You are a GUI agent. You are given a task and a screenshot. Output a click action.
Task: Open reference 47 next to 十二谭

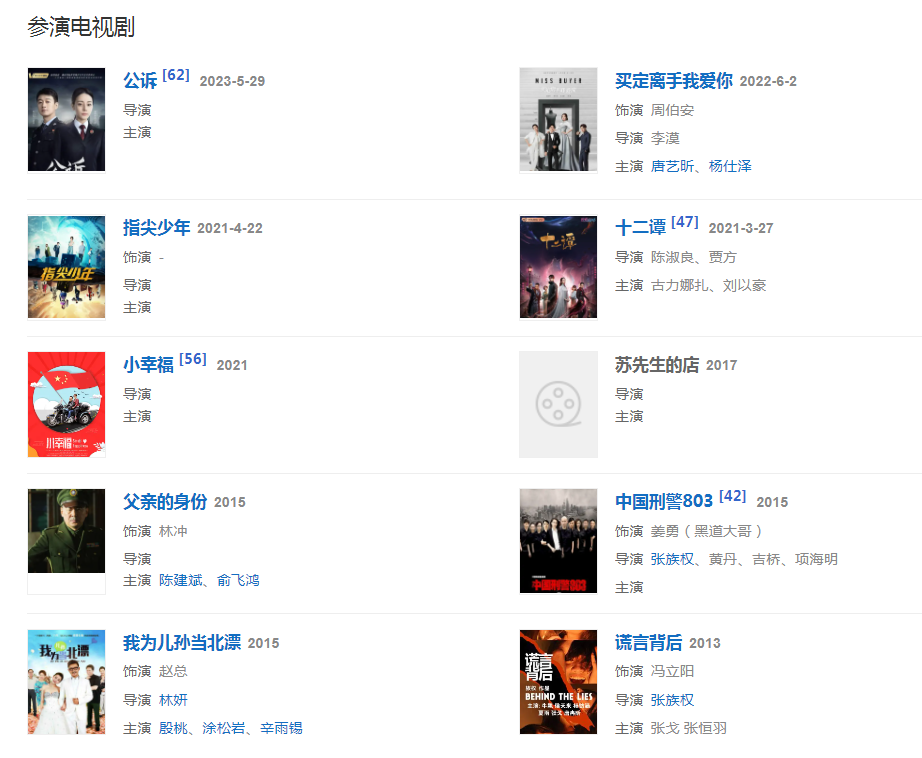pos(685,222)
